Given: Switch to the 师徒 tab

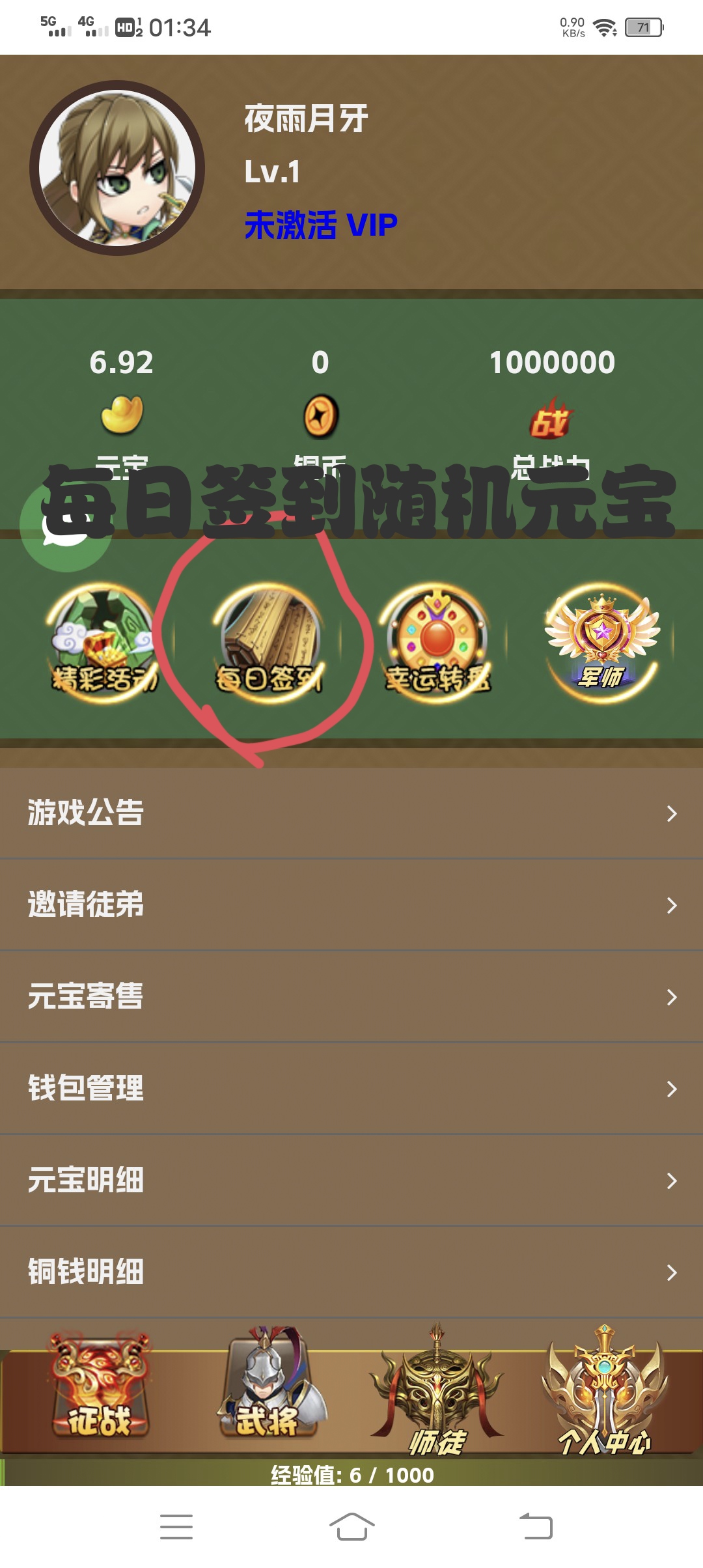Looking at the screenshot, I should coord(436,1390).
